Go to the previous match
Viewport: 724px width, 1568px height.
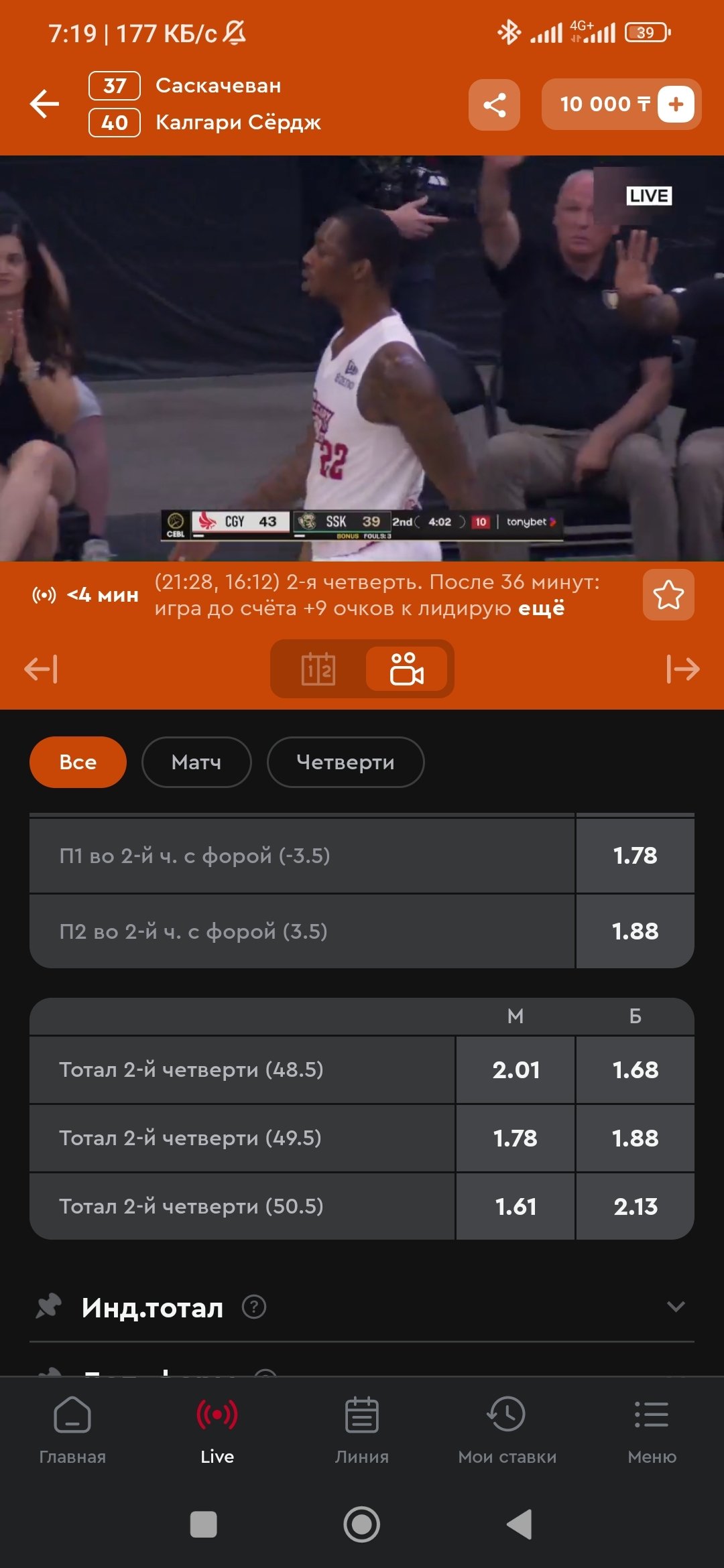point(42,669)
